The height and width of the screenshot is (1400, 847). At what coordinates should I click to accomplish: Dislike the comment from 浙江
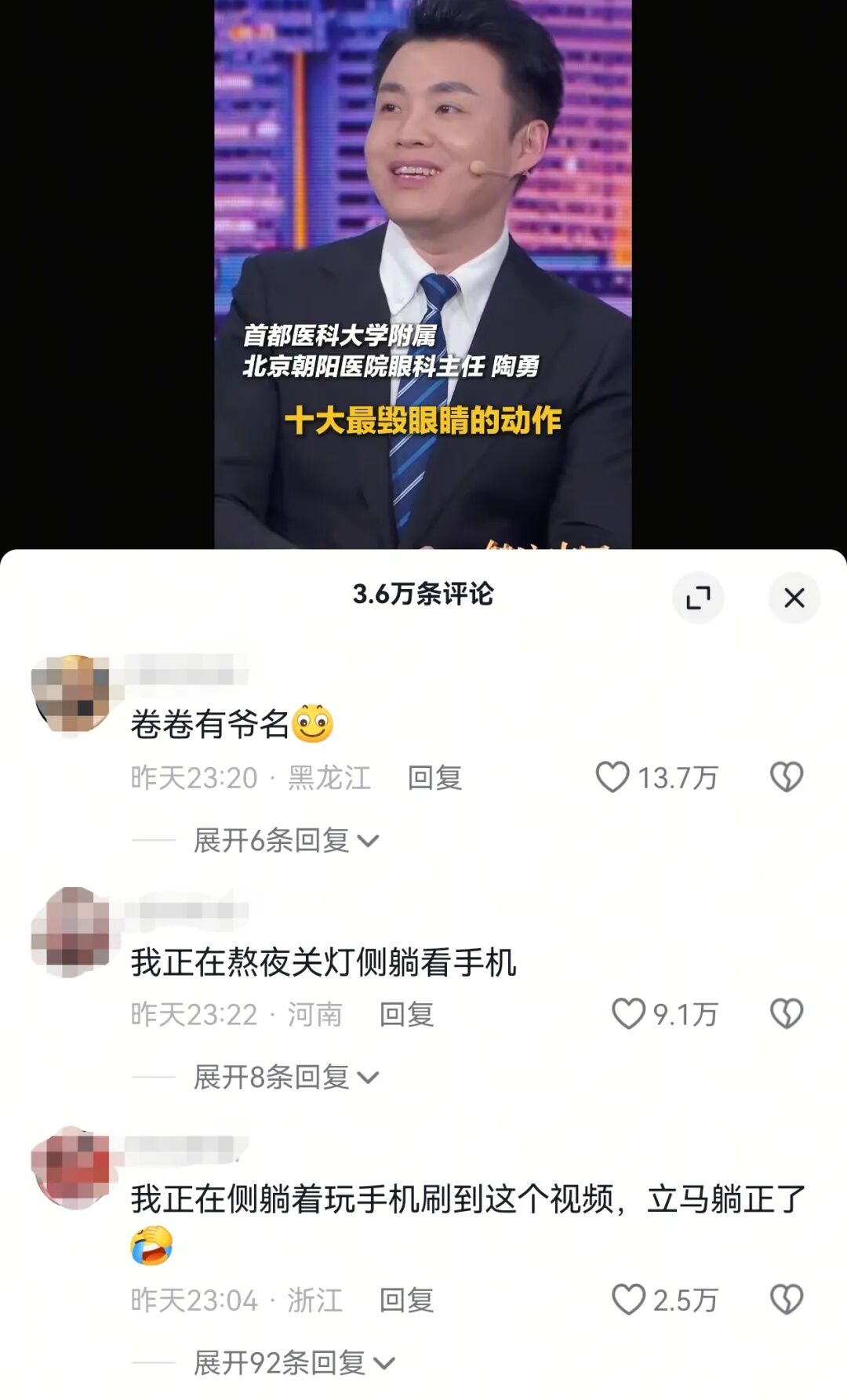point(786,1300)
